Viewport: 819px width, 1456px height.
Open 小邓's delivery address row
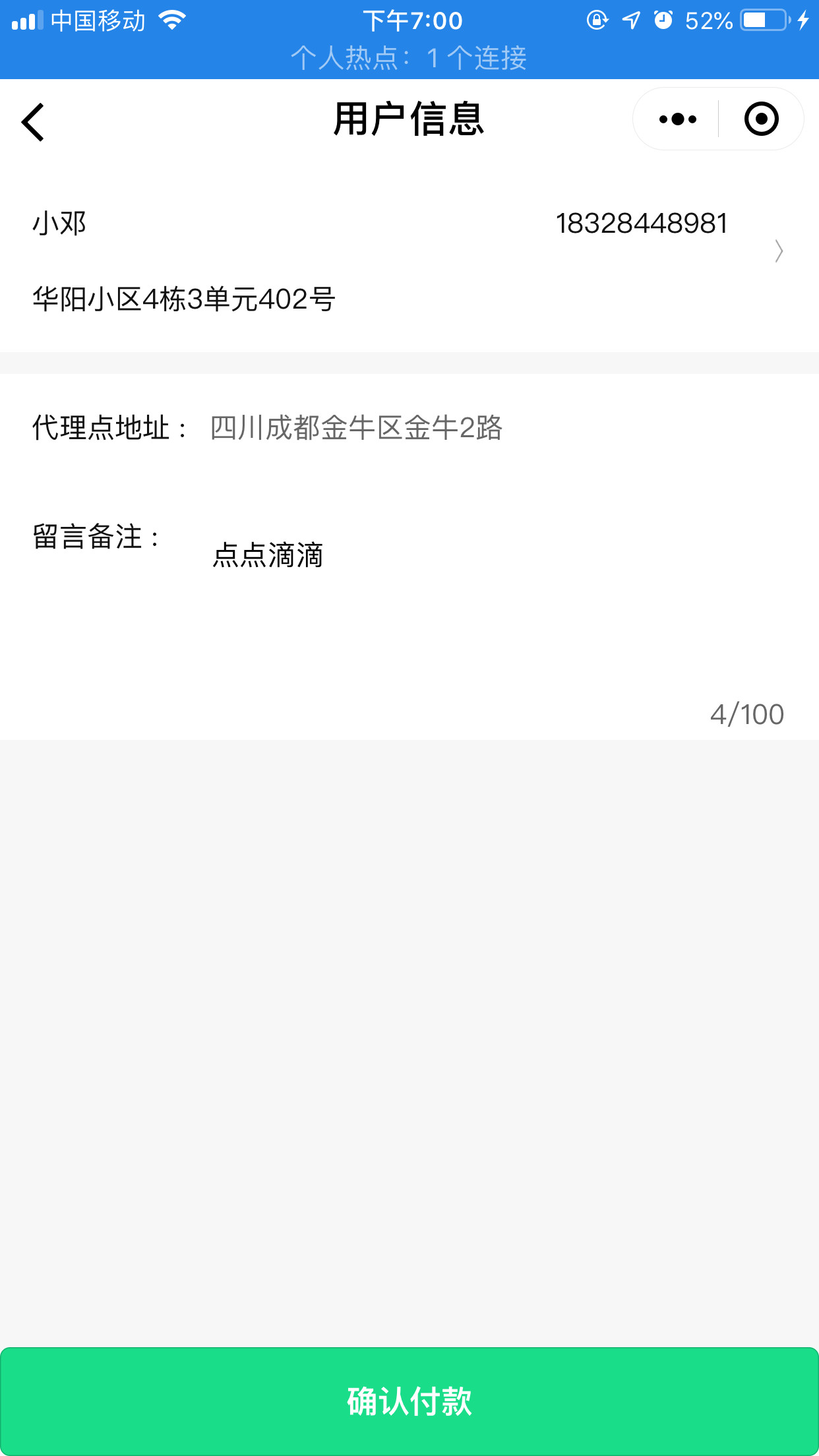coord(409,260)
